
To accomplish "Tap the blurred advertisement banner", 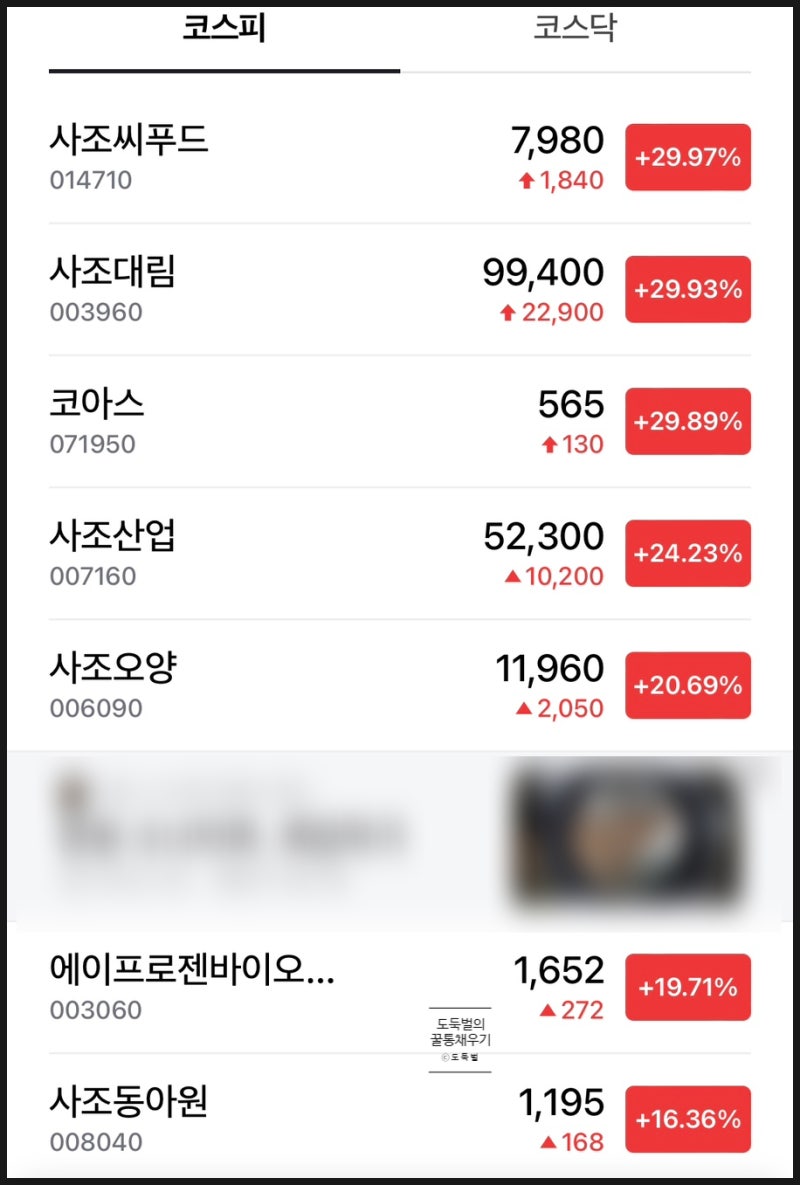I will pyautogui.click(x=400, y=836).
